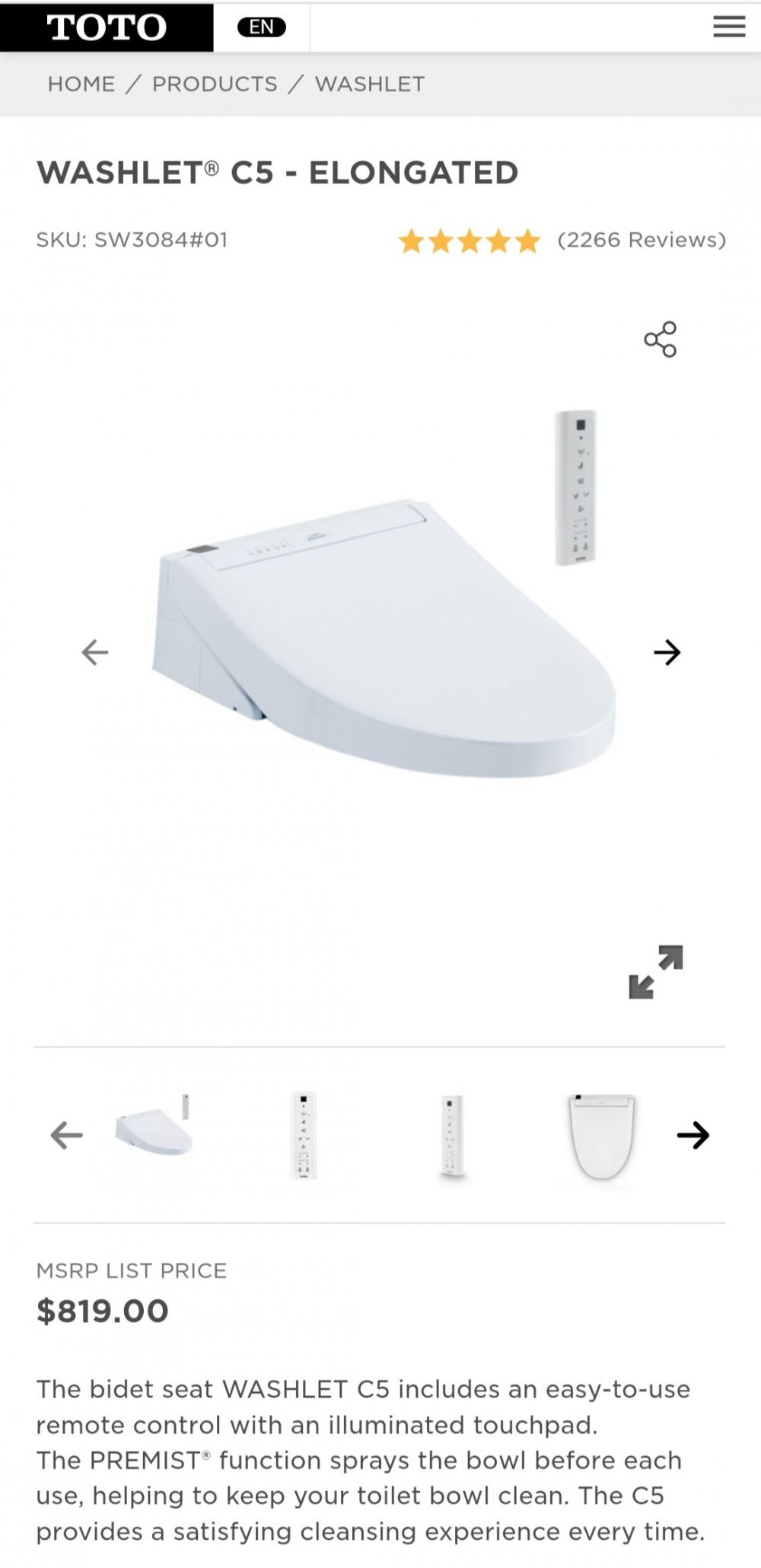Select the front-view remote control thumbnail
The image size is (761, 1568).
tap(304, 1136)
